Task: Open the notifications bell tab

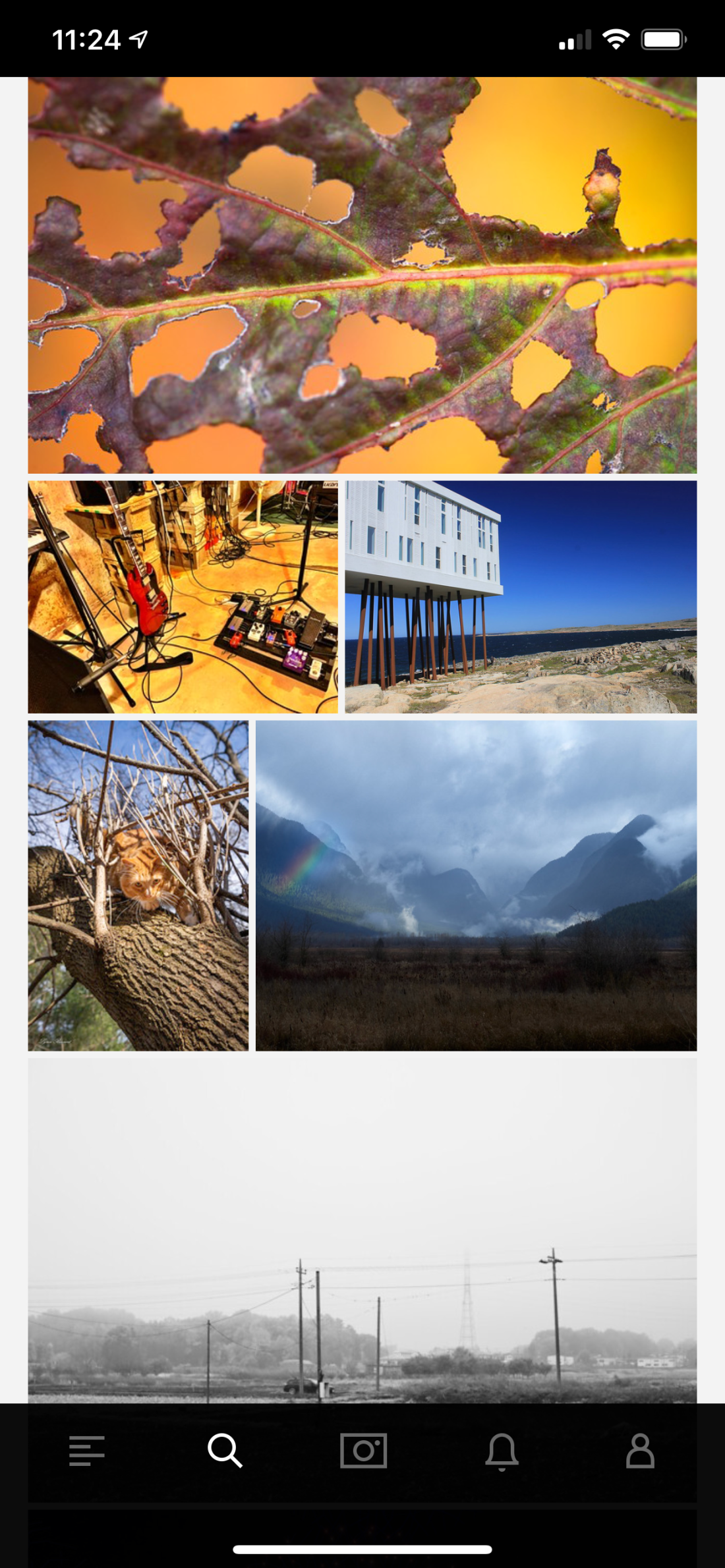Action: [502, 1451]
